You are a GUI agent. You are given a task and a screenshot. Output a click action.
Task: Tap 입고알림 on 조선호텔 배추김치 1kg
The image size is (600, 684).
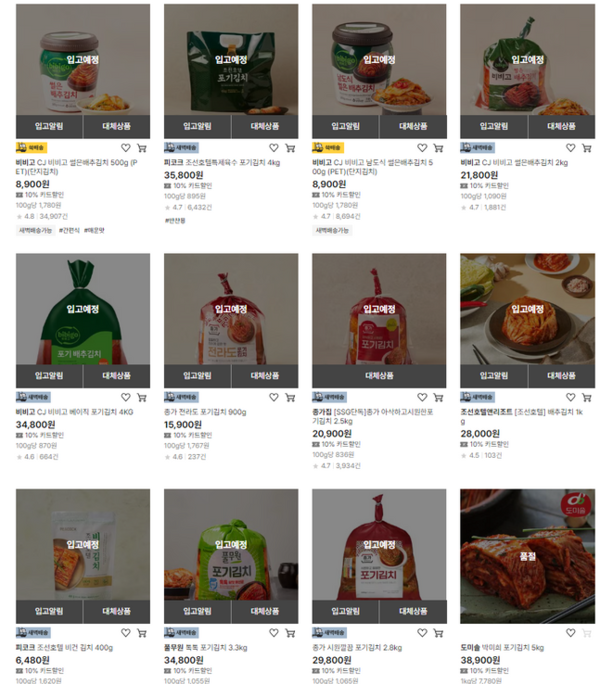[493, 376]
